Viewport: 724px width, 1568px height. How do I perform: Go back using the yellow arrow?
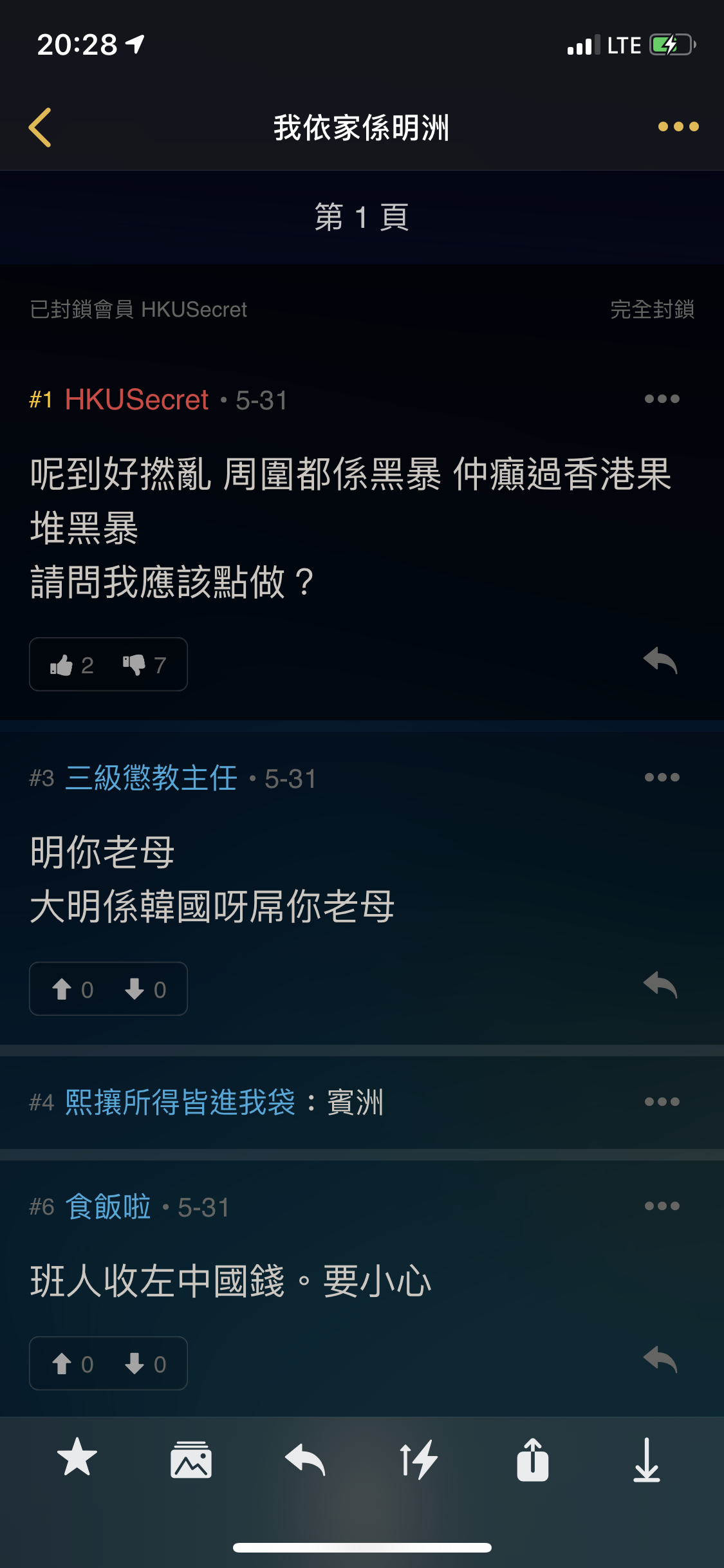click(40, 127)
